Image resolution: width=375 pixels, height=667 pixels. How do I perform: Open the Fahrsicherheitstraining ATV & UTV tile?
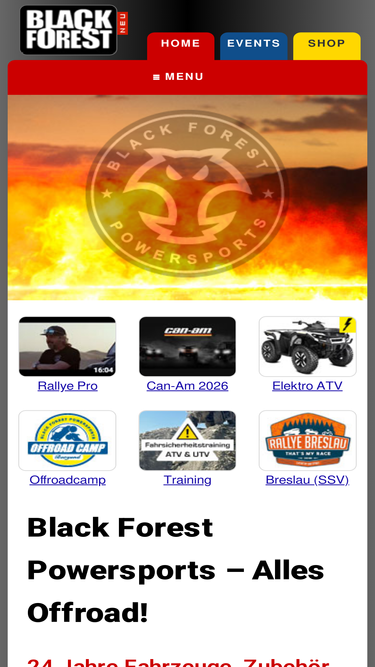click(188, 440)
